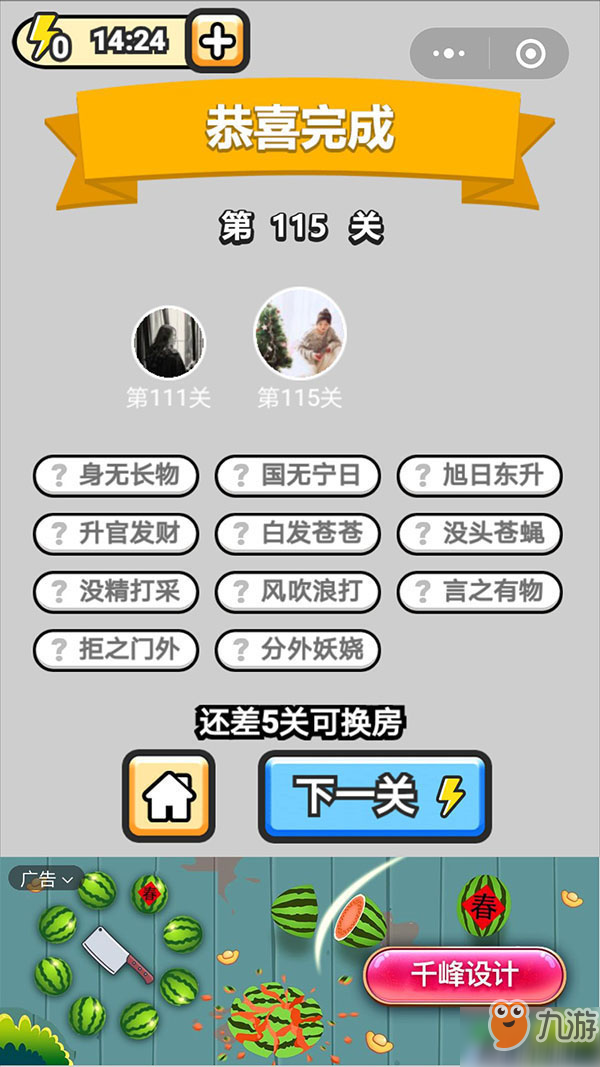This screenshot has width=600, height=1067.
Task: Start the next level with 下一关
Action: coord(375,796)
